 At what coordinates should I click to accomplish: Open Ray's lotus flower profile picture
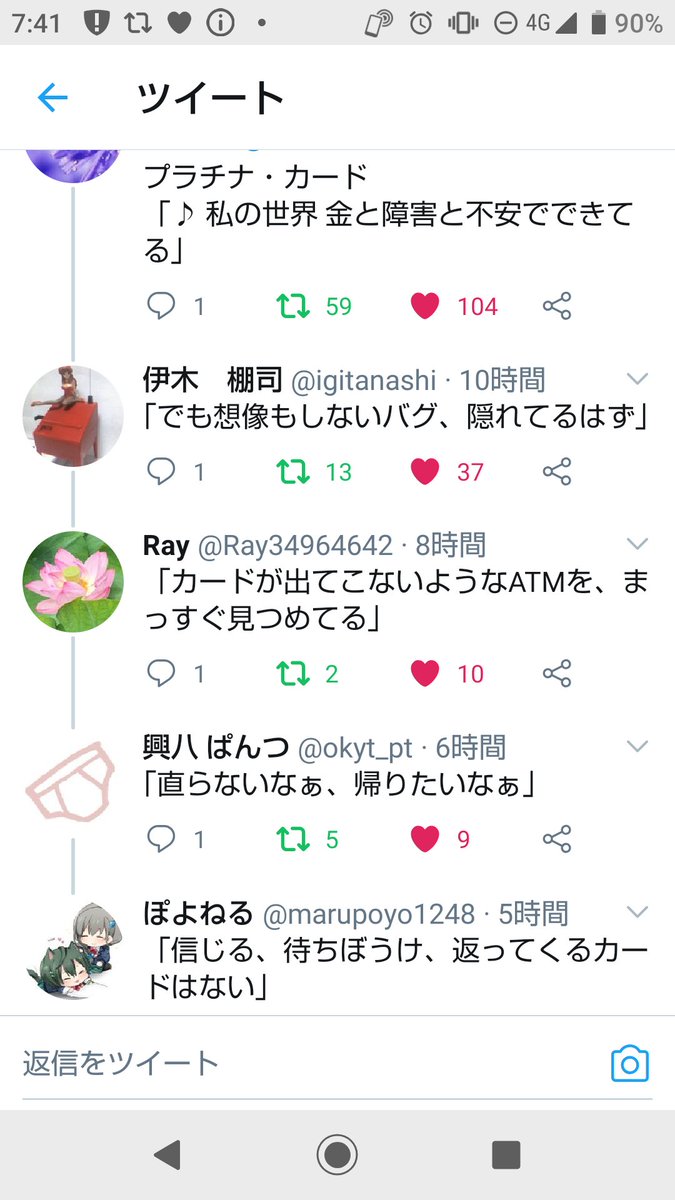click(x=73, y=582)
